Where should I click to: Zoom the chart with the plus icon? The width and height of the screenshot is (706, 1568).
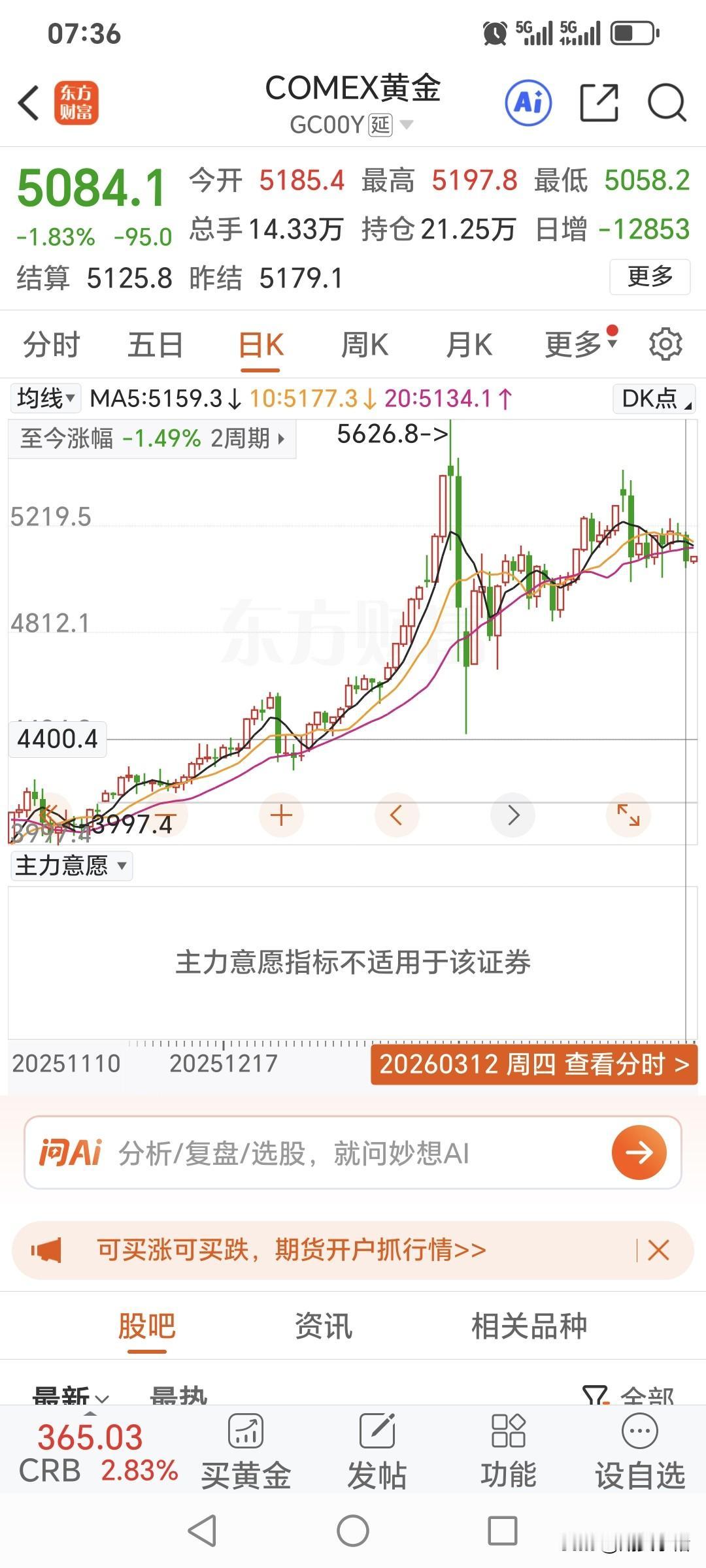coord(280,815)
